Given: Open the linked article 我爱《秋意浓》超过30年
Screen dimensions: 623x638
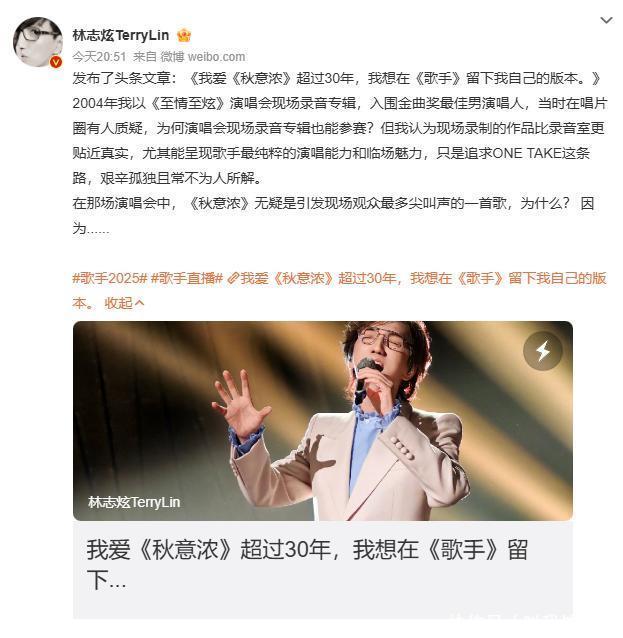Looking at the screenshot, I should click(x=420, y=278).
